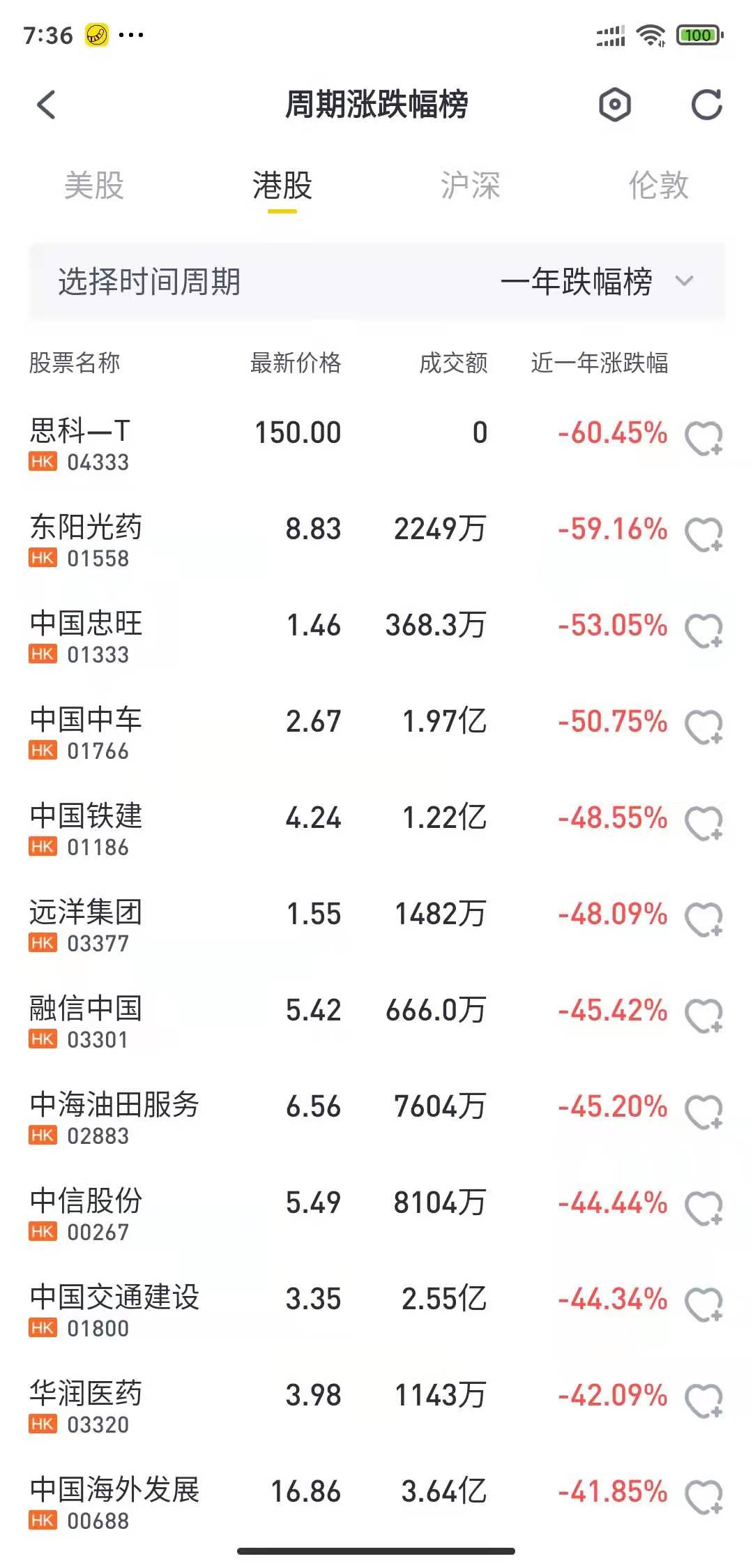The height and width of the screenshot is (1568, 753).
Task: Switch to the 美股 tab
Action: pyautogui.click(x=94, y=186)
